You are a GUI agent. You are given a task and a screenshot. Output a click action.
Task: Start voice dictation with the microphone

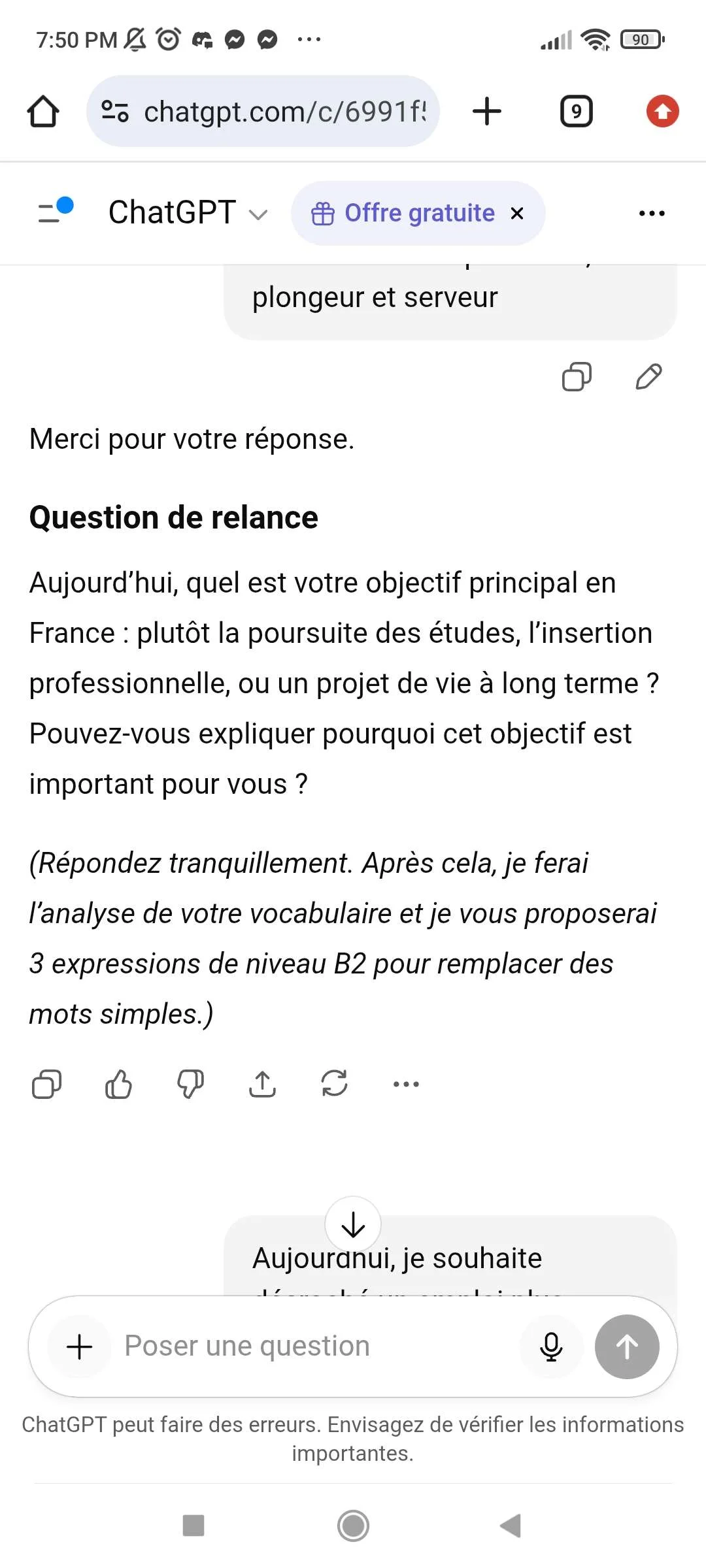pyautogui.click(x=551, y=1347)
